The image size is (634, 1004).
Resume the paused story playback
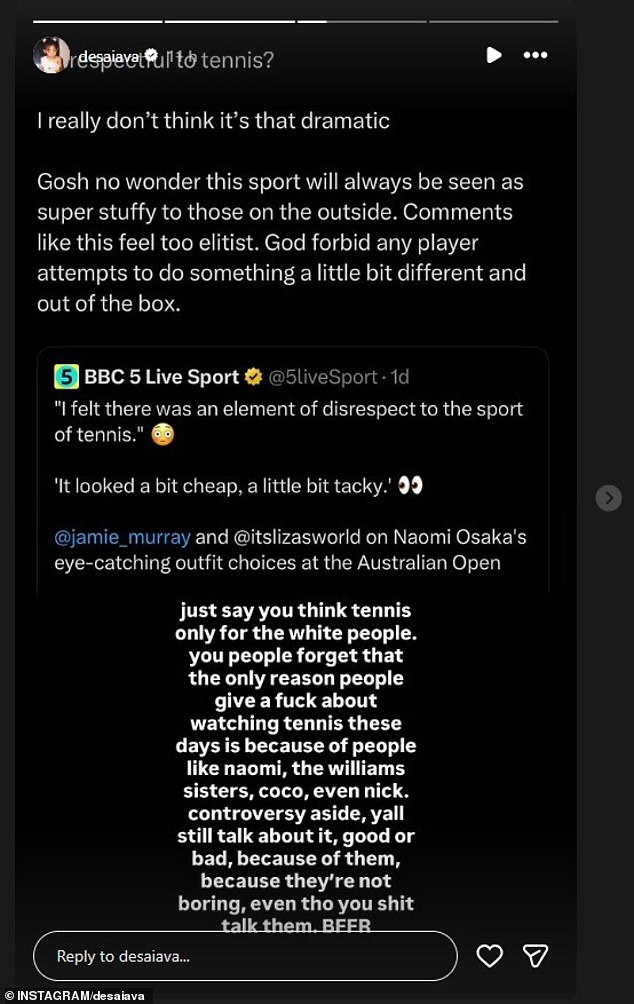pyautogui.click(x=493, y=55)
